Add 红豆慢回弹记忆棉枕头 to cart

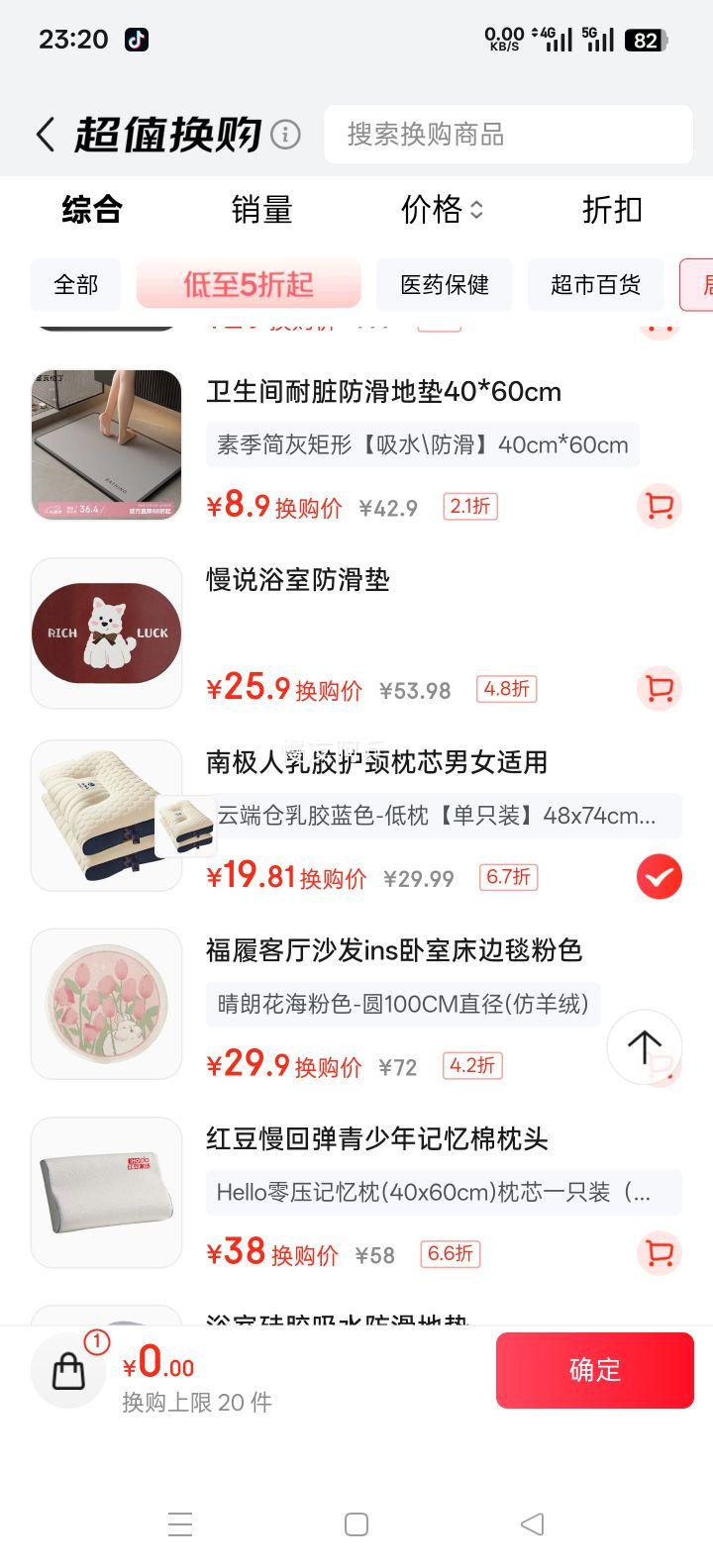click(659, 1253)
